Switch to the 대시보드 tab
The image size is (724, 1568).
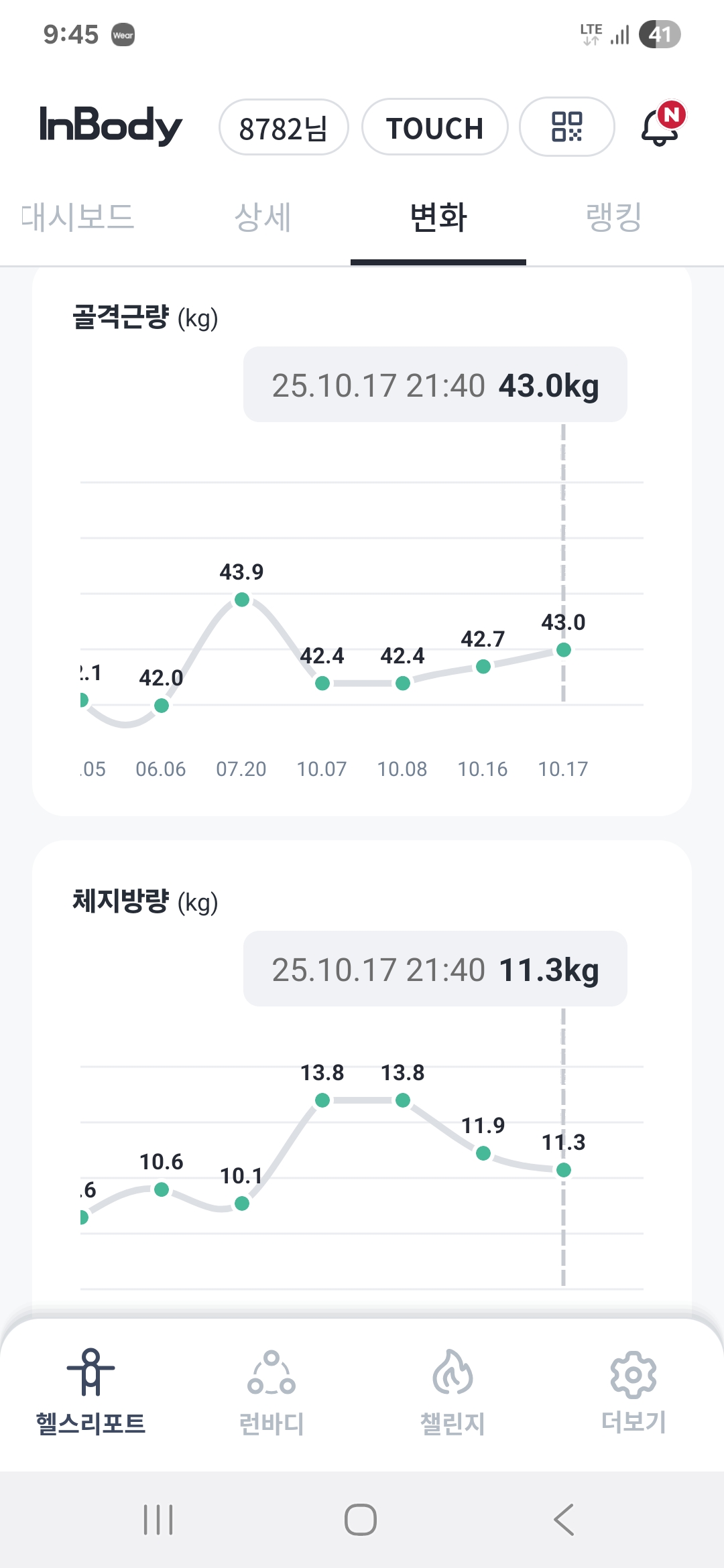[x=78, y=217]
